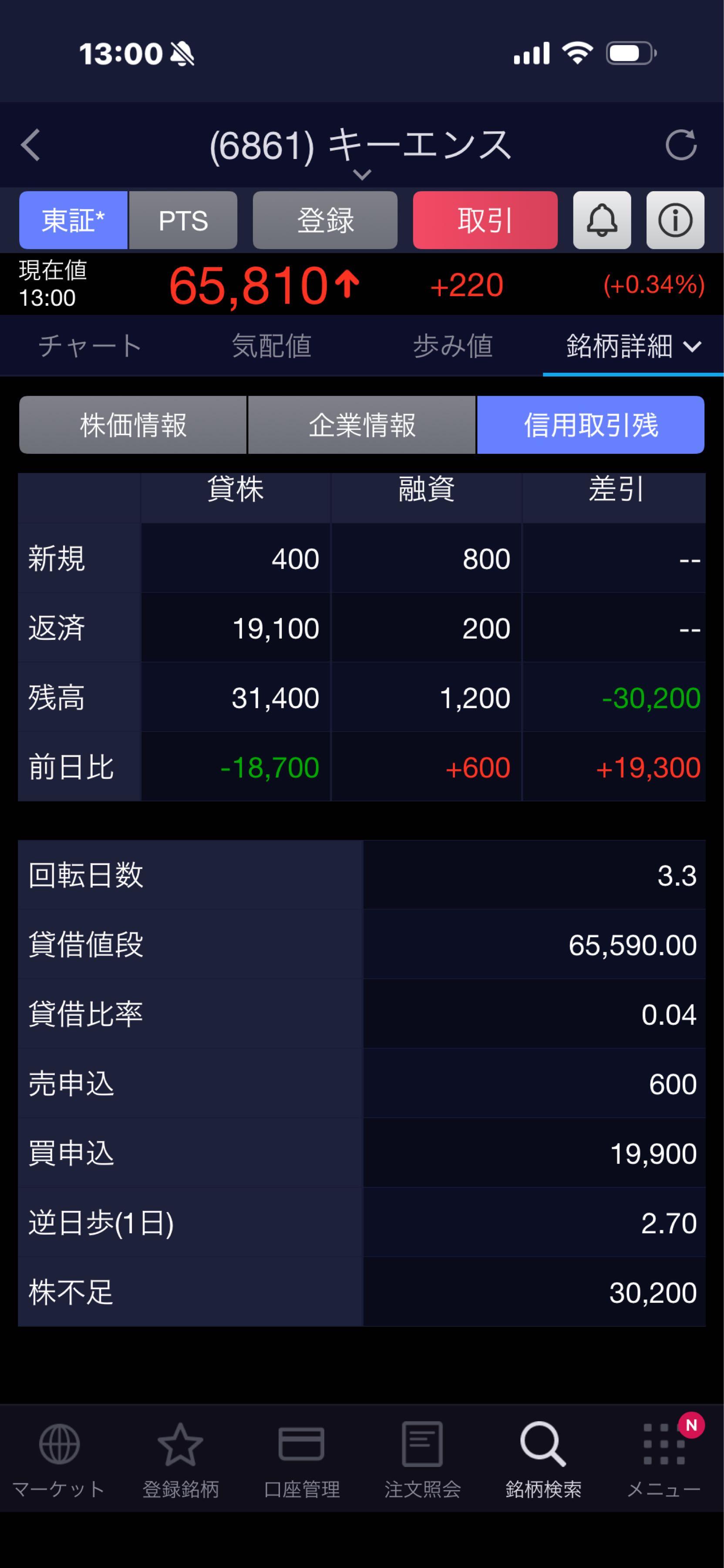This screenshot has width=724, height=1568.
Task: Switch to PTS market
Action: [x=183, y=220]
